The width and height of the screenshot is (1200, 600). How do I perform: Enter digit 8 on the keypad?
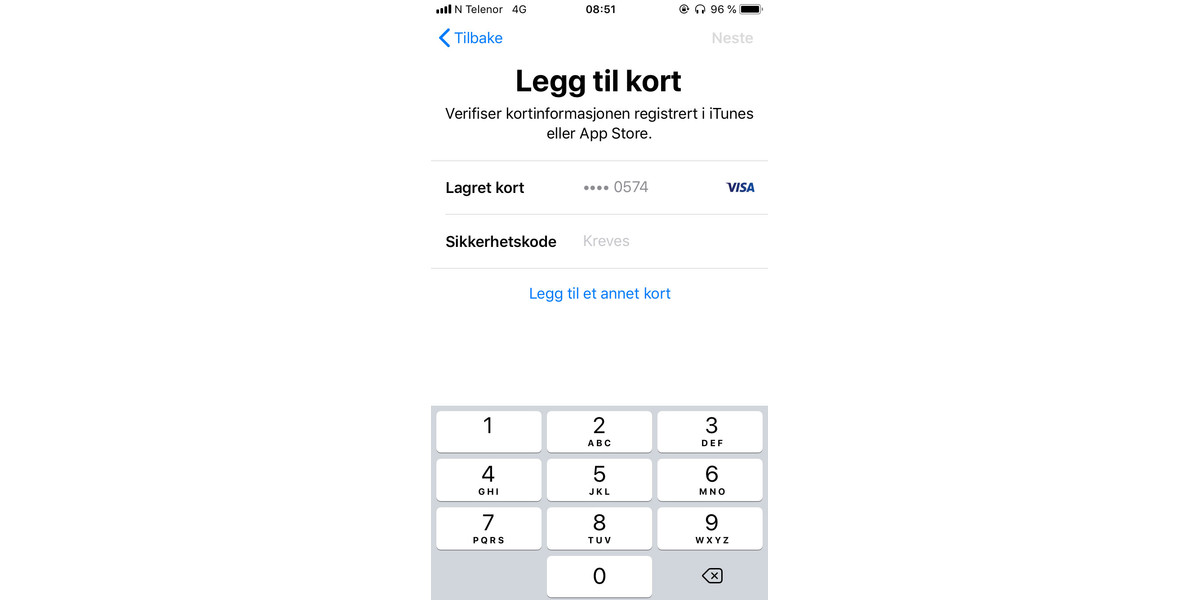(599, 527)
